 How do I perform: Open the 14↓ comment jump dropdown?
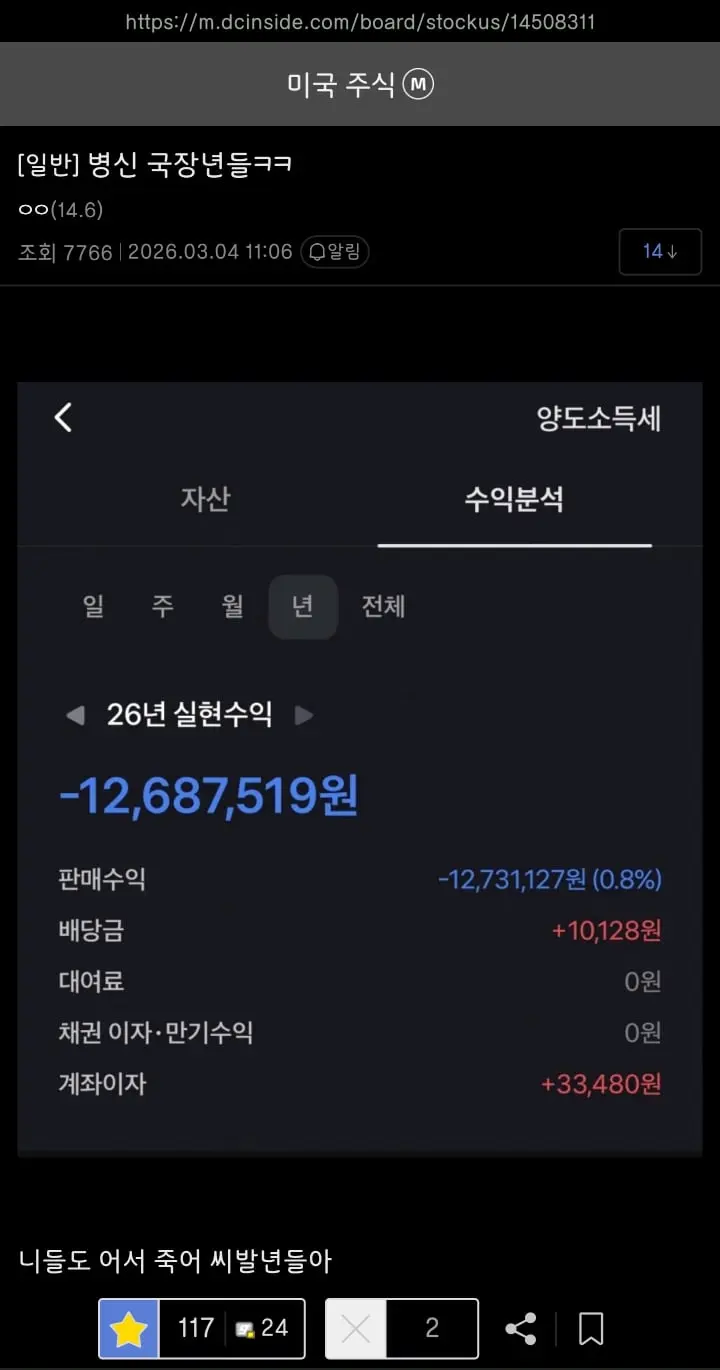coord(659,252)
